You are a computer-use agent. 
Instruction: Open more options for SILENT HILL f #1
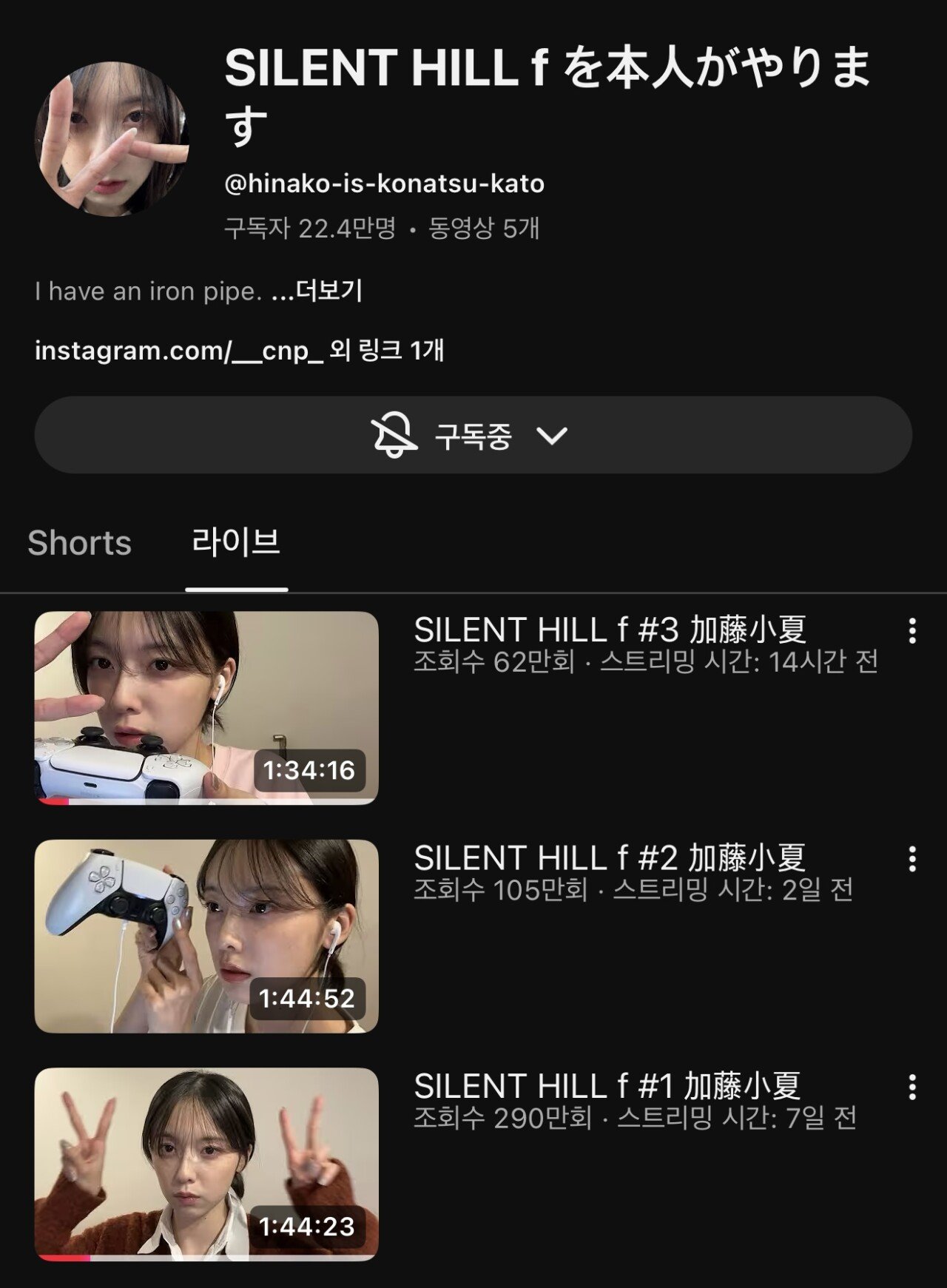pos(912,1087)
